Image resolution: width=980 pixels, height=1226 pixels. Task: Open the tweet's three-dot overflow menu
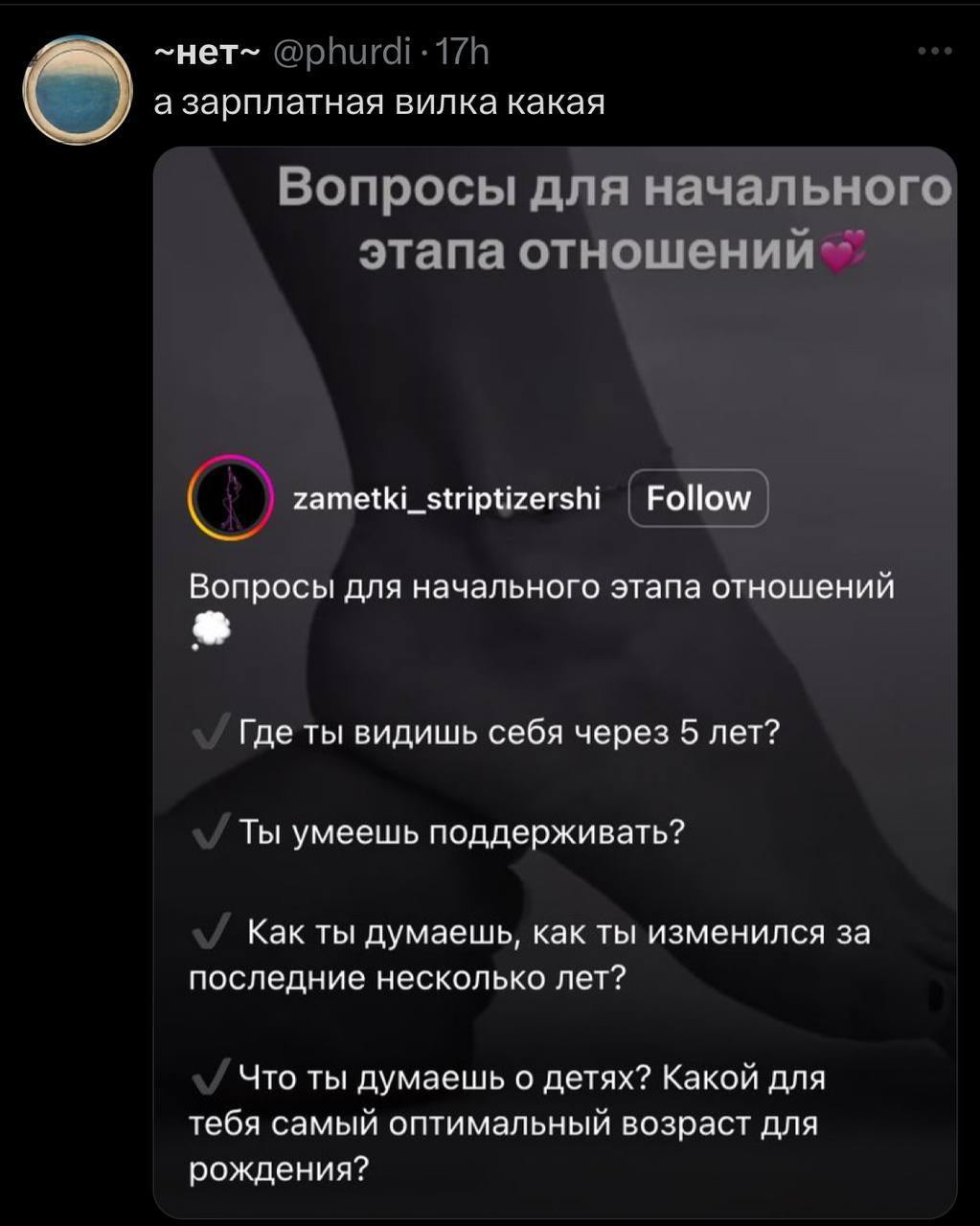pos(934,52)
